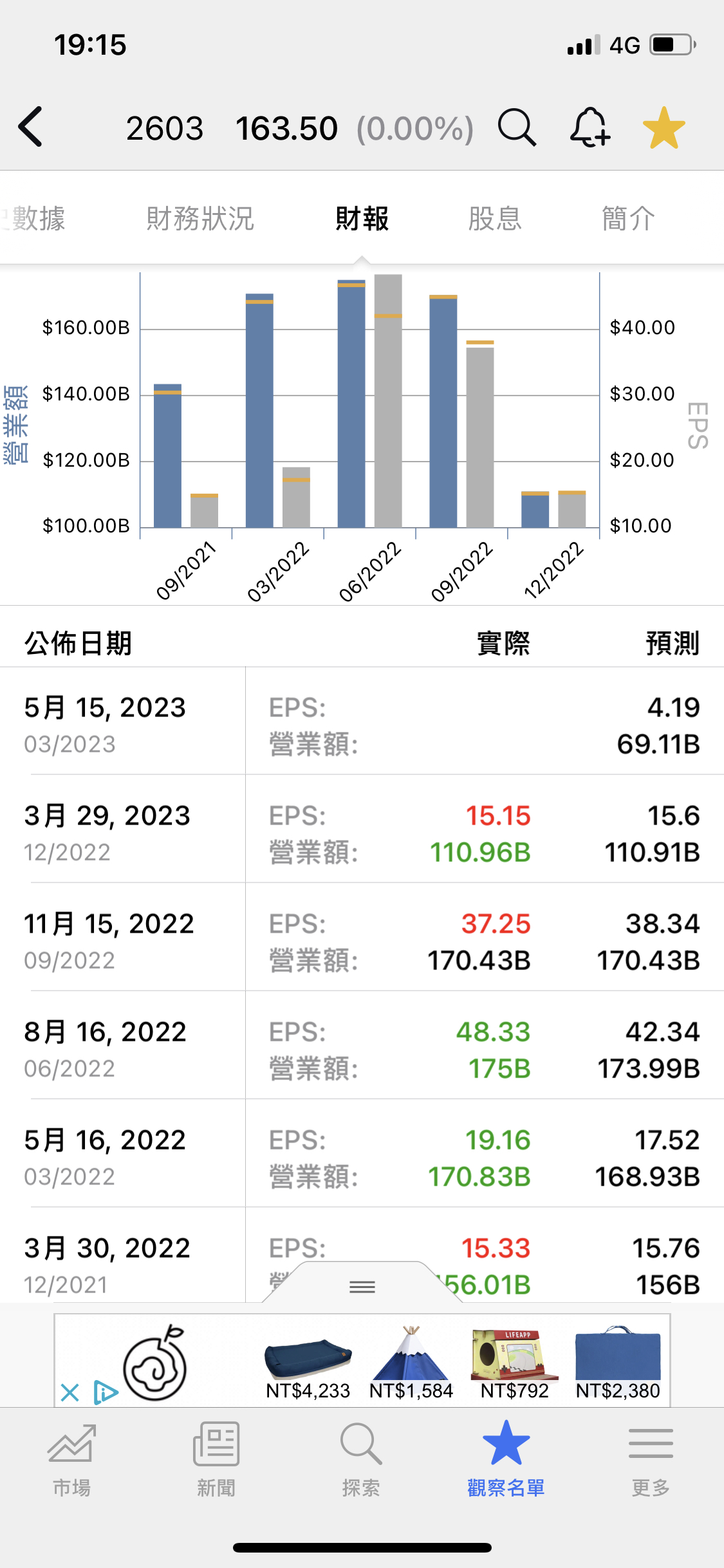Switch to the 股息 tab
The image size is (724, 1568).
click(x=494, y=219)
